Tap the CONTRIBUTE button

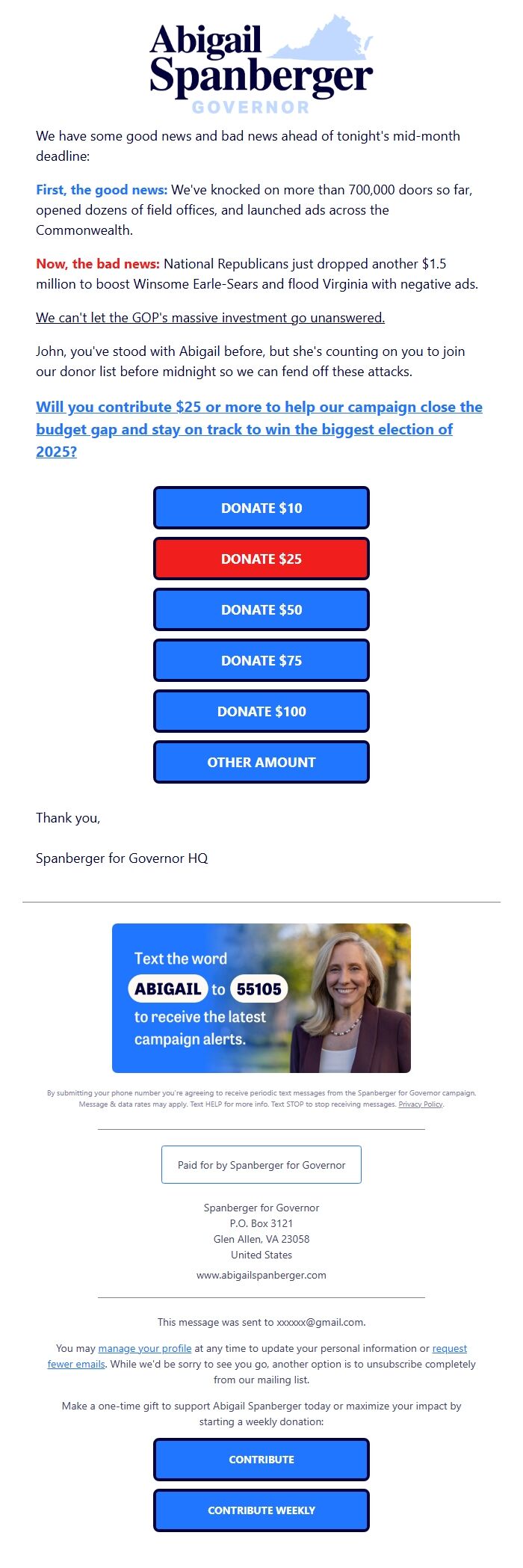pos(261,1460)
